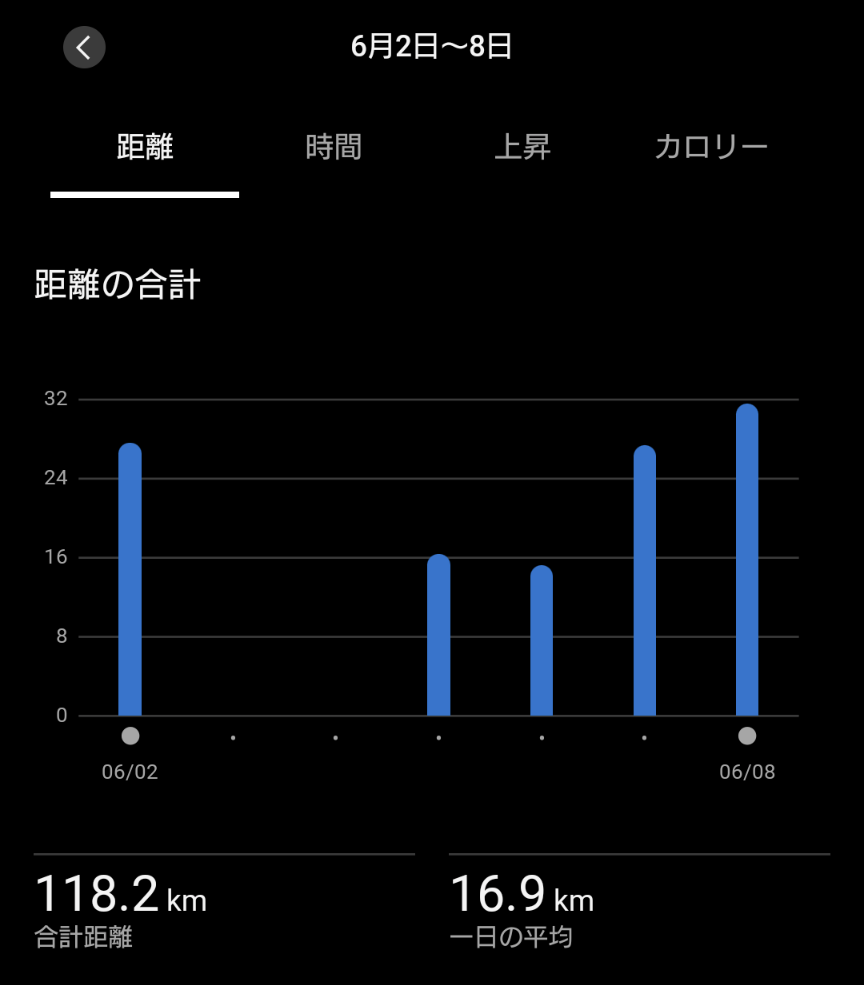Tap the 06/08 distance bar
Viewport: 864px width, 985px height.
(747, 560)
